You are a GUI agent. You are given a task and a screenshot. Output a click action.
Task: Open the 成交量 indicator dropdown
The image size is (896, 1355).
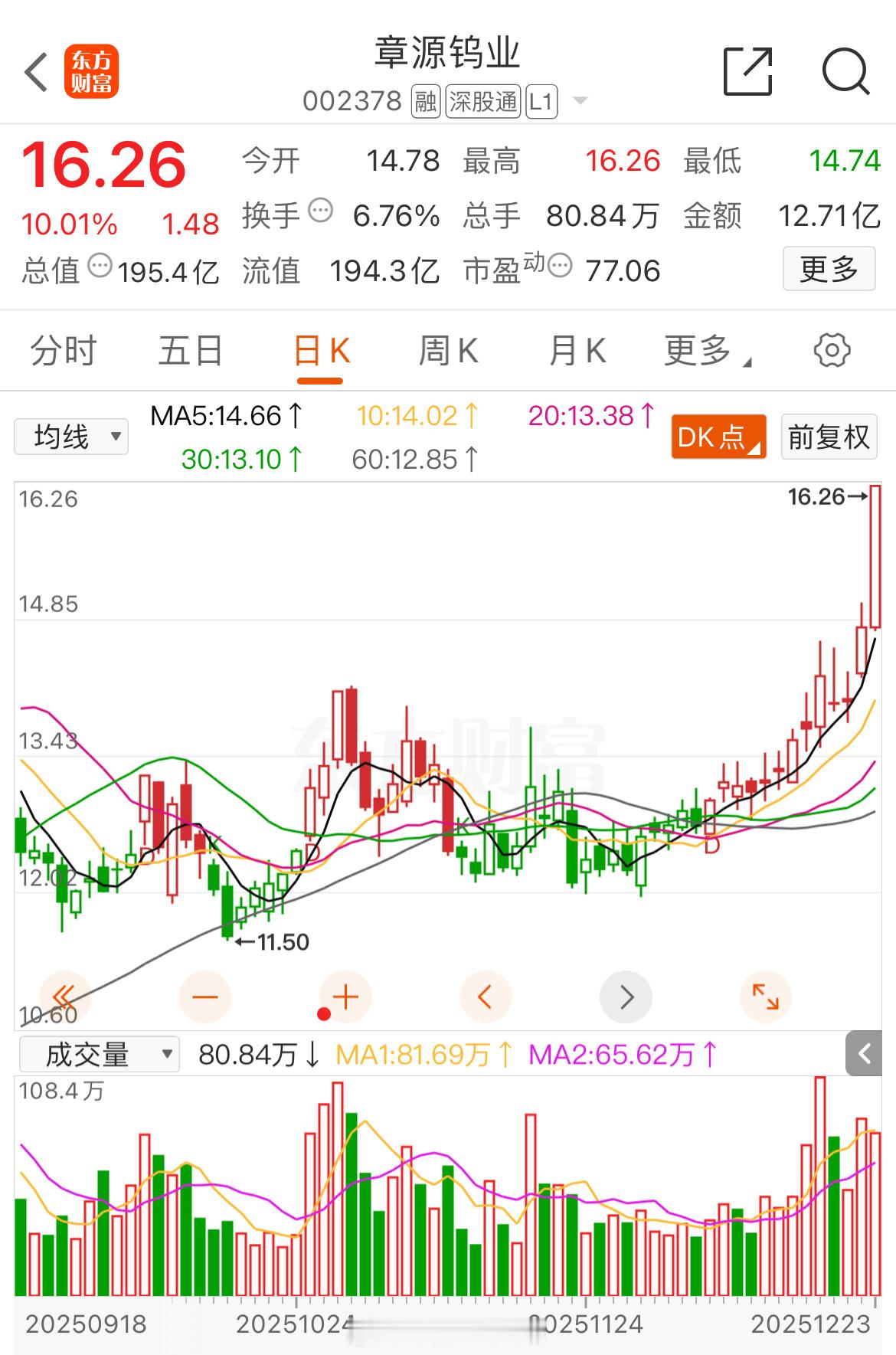[100, 1053]
